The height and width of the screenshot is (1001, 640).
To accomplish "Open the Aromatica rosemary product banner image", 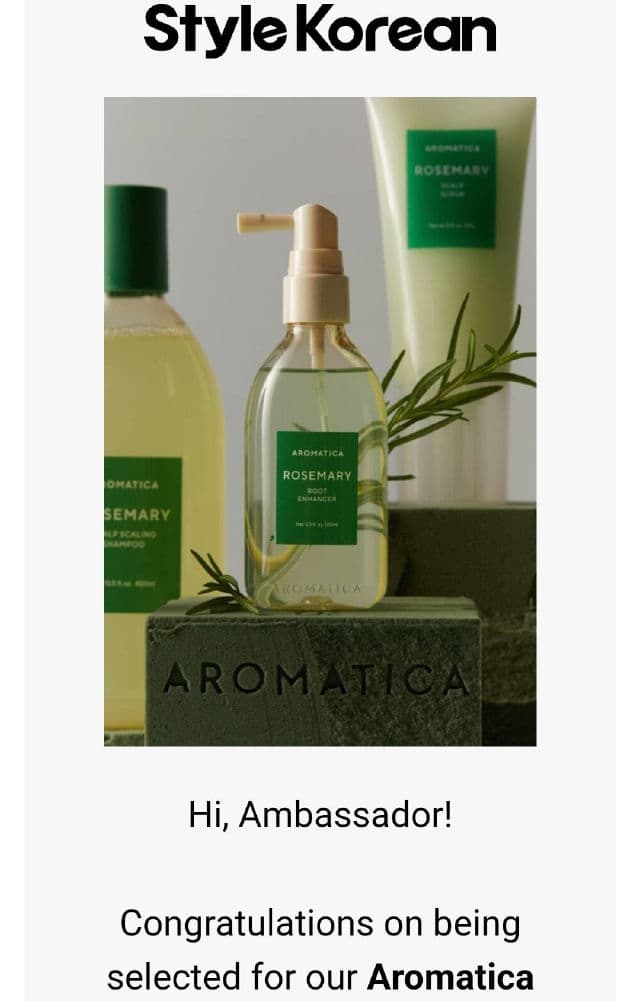I will [320, 421].
